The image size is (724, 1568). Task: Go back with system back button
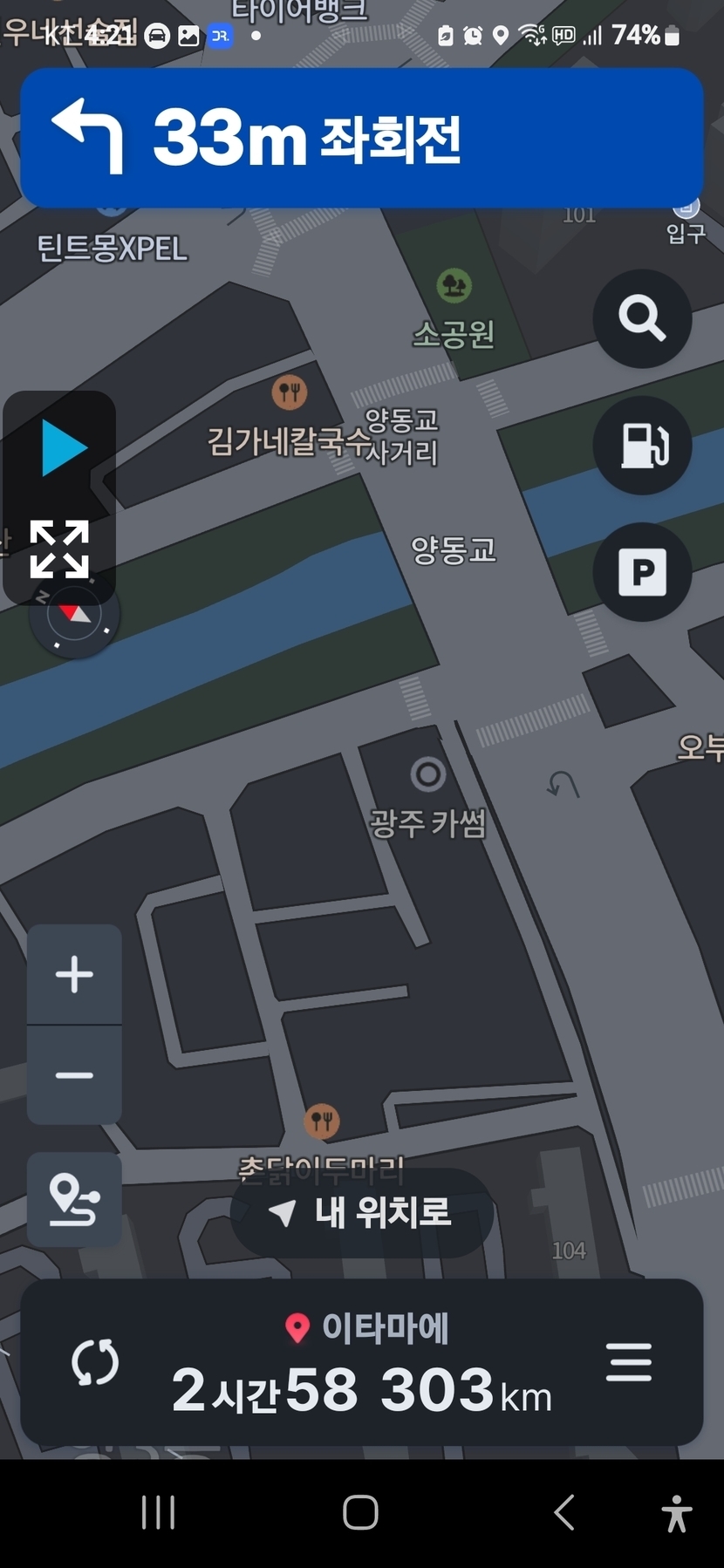(x=564, y=1512)
